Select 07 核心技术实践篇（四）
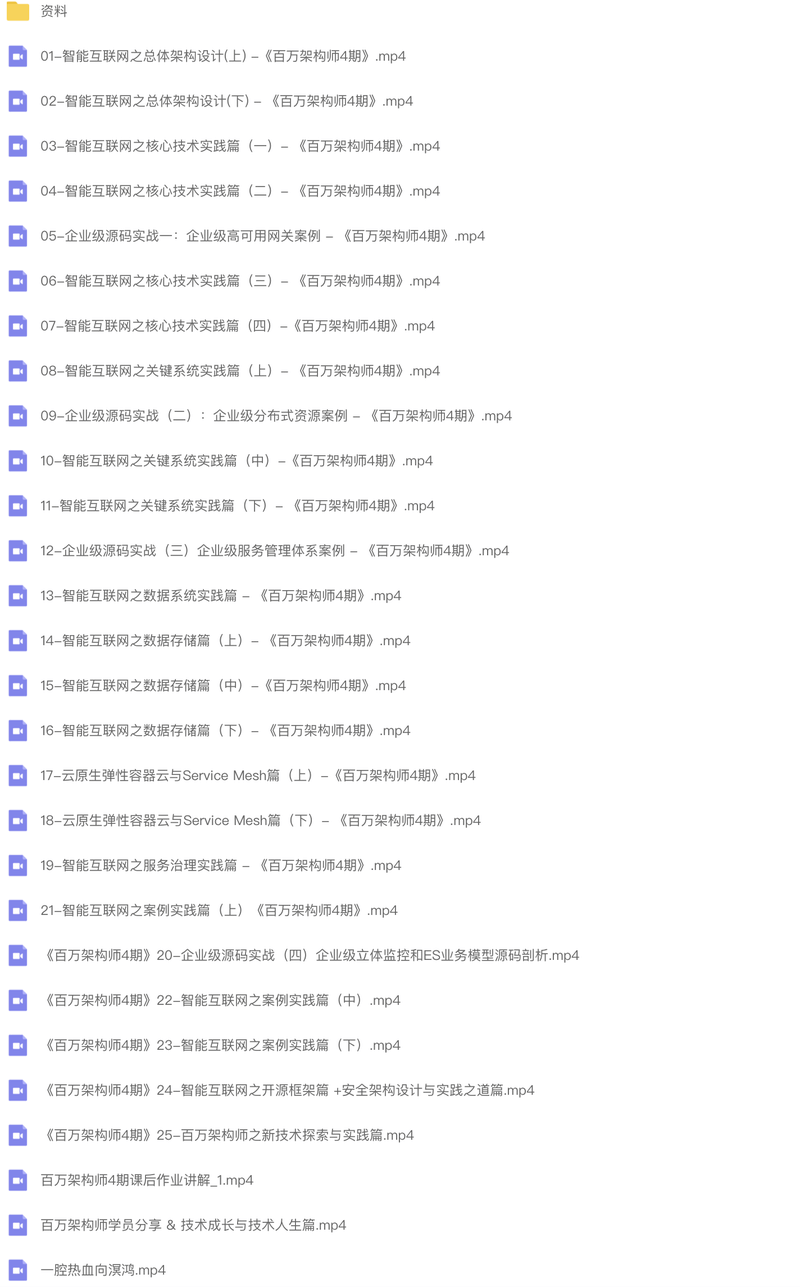 click(237, 327)
